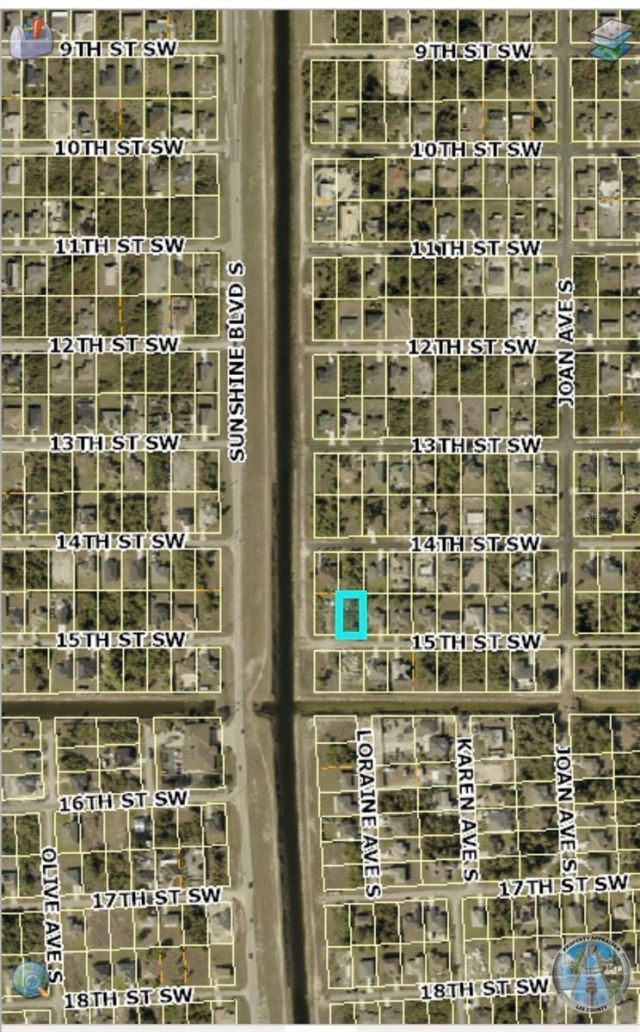Open the map layers icon

click(608, 39)
